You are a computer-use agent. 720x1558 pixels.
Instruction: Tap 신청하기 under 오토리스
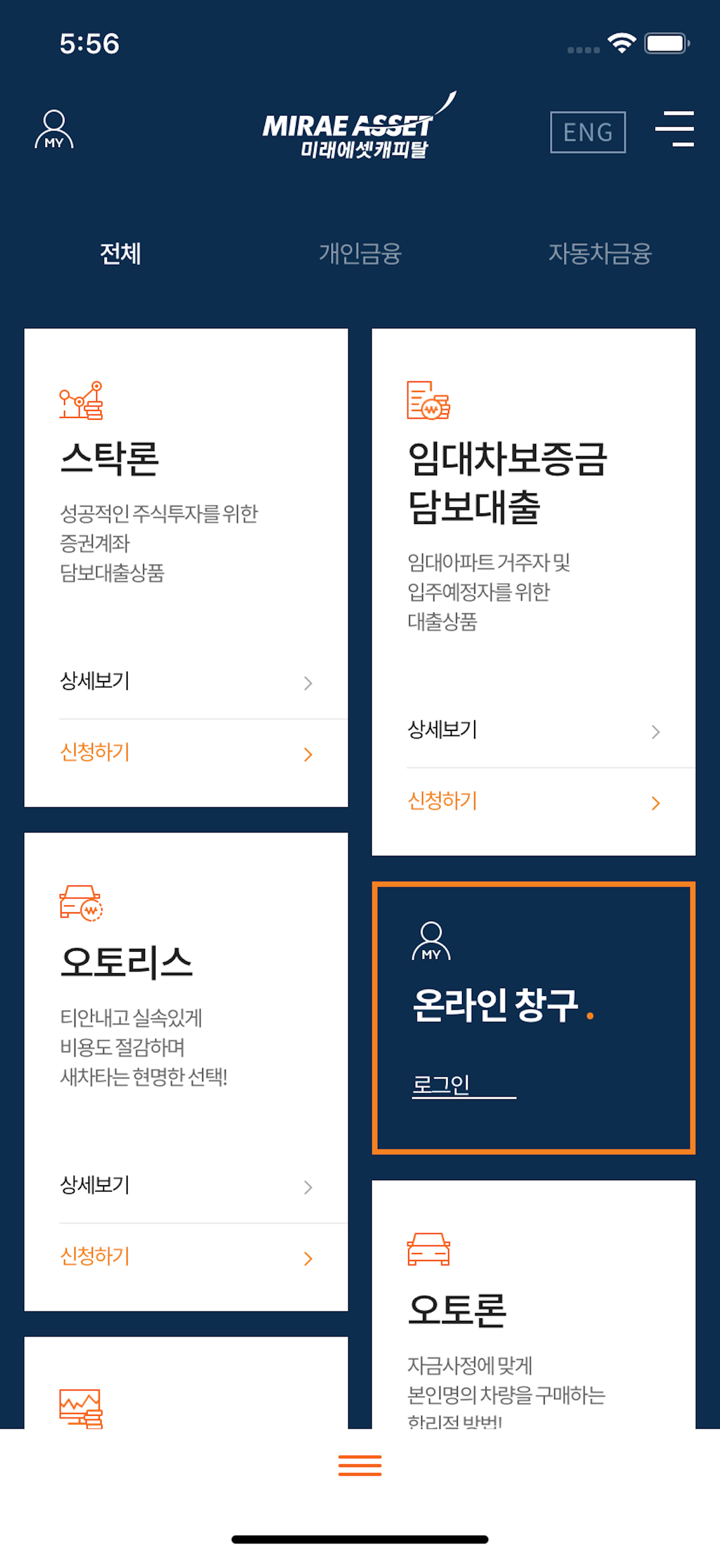(186, 1257)
